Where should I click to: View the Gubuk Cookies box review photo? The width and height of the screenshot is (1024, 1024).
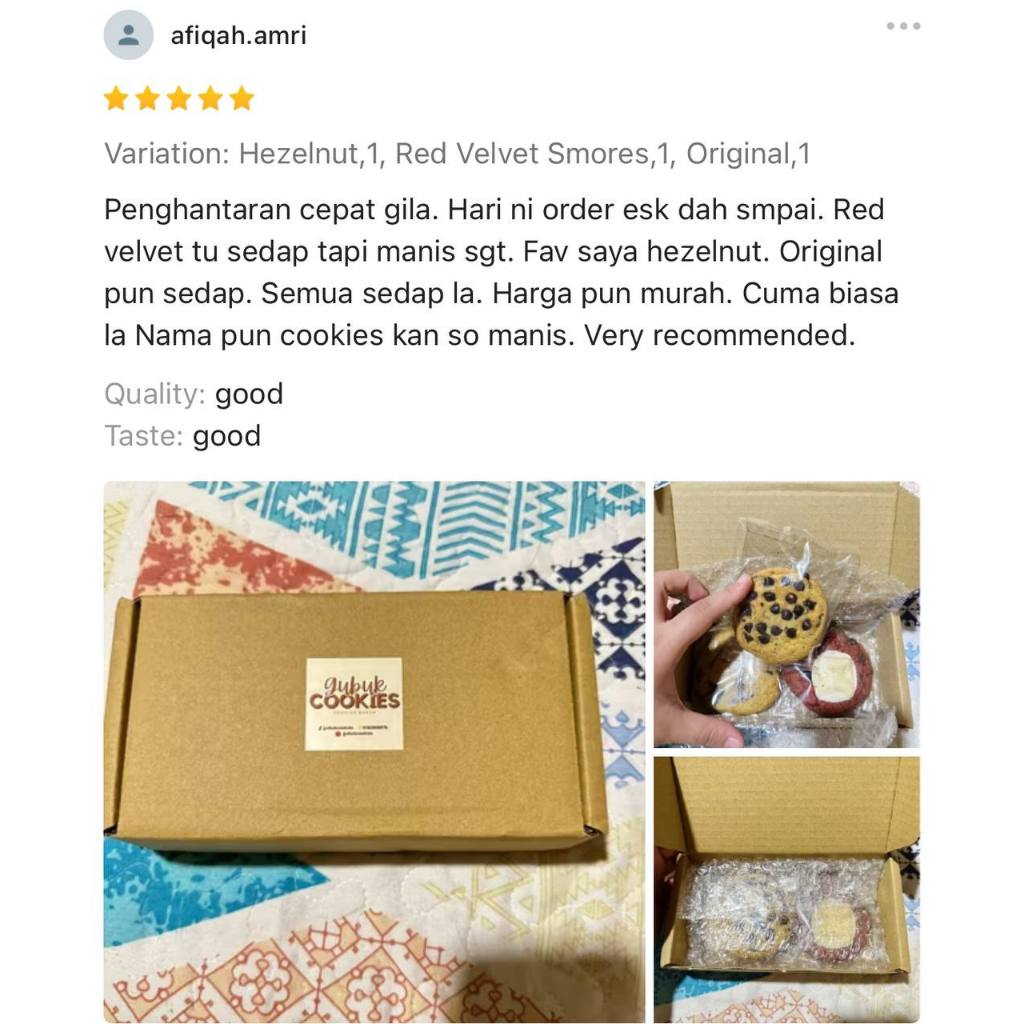click(374, 752)
